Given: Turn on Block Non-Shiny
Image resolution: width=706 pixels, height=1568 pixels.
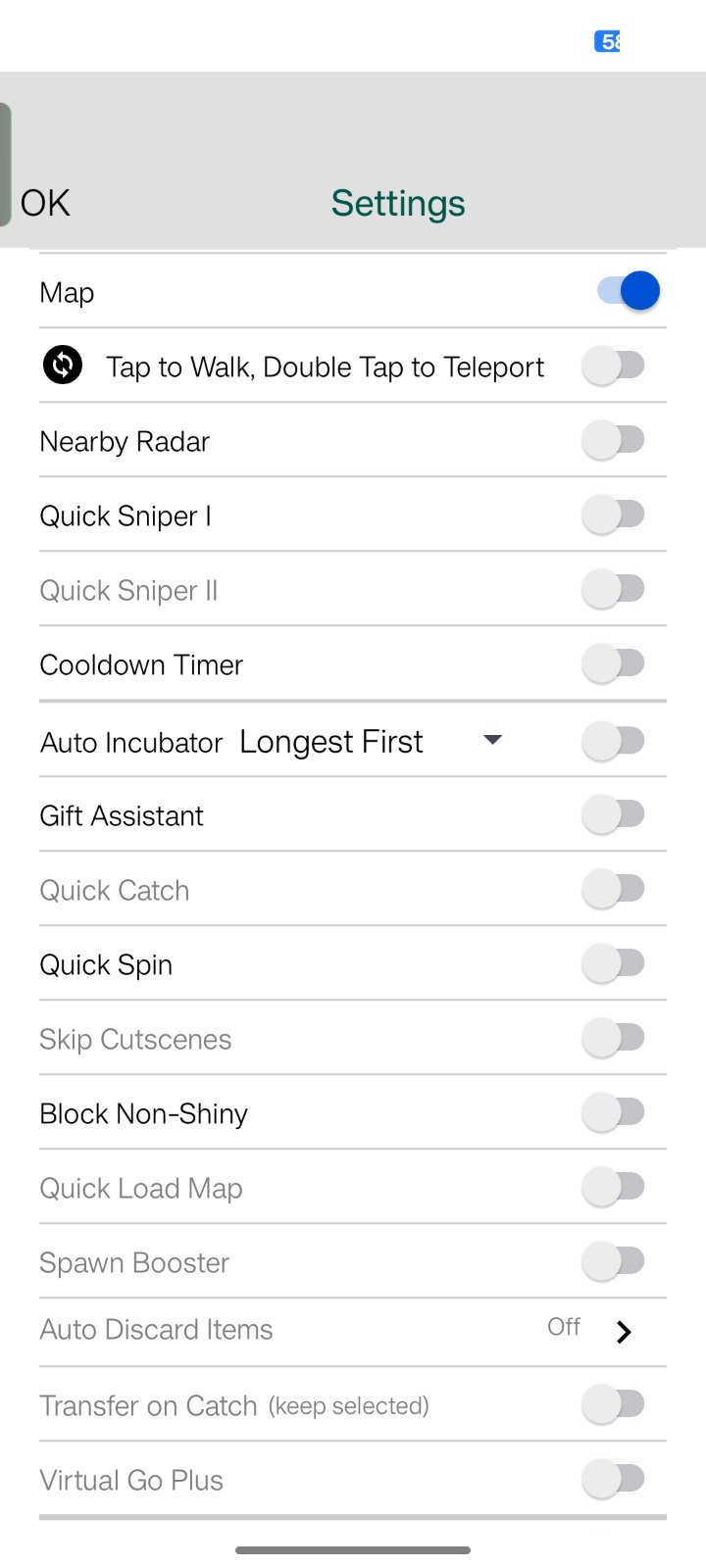Looking at the screenshot, I should pos(613,1112).
